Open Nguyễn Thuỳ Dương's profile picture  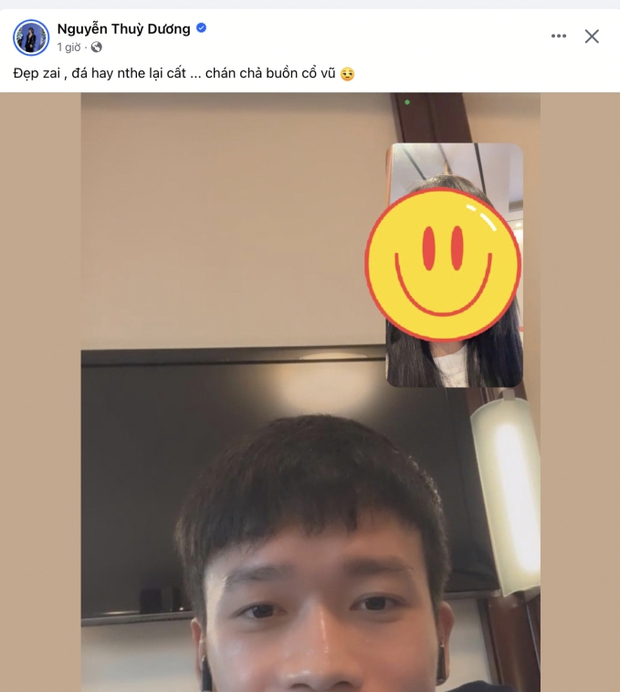(x=31, y=37)
